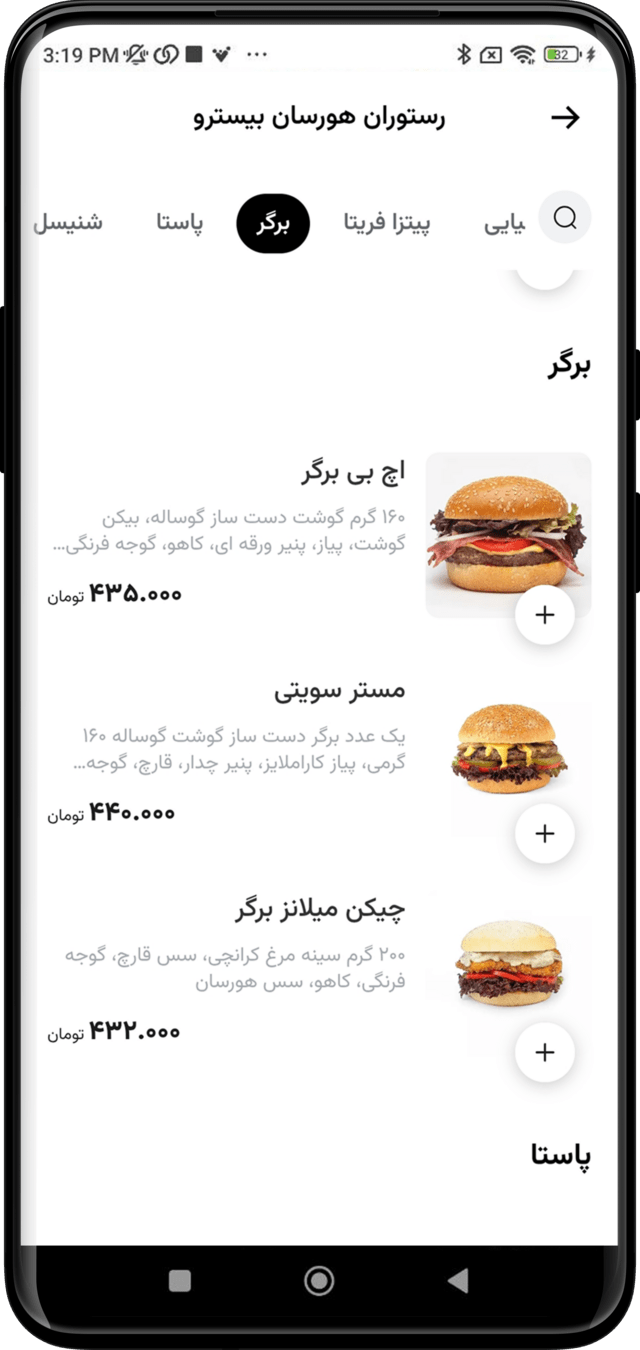Tap the back arrow in the header
This screenshot has width=640, height=1350.
(x=565, y=118)
